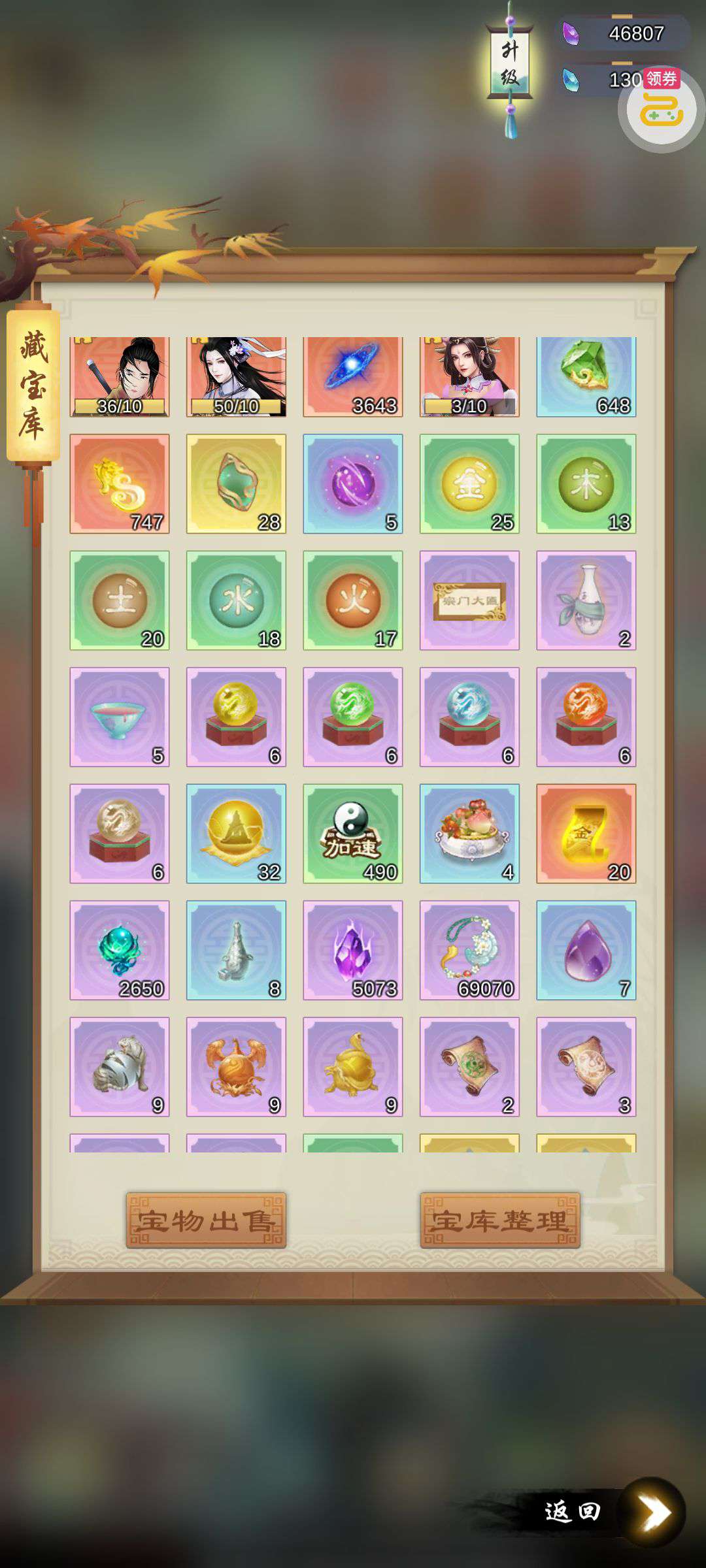This screenshot has height=1568, width=706.
Task: Select the 加速 yin-yang item with 490
Action: click(x=353, y=834)
